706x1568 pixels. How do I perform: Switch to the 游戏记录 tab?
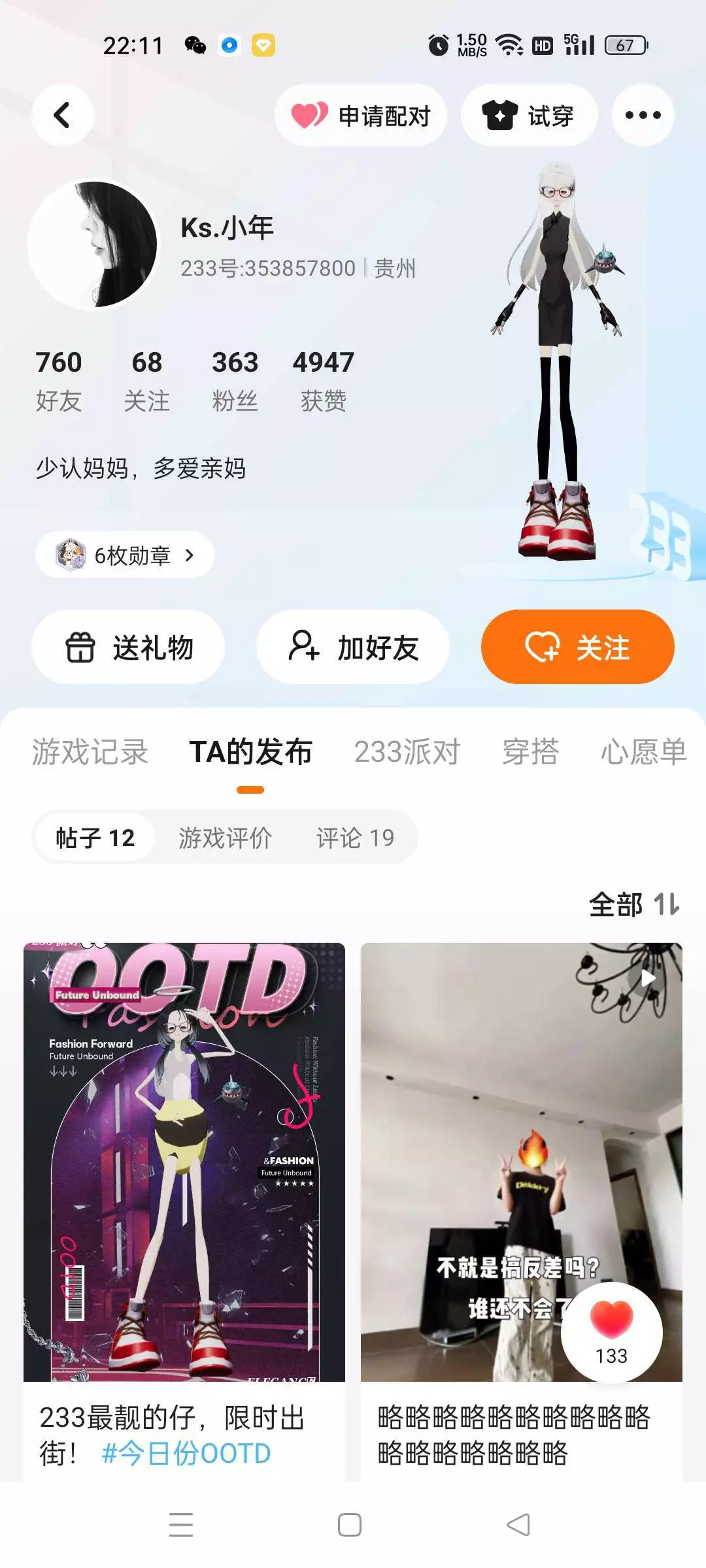point(90,752)
